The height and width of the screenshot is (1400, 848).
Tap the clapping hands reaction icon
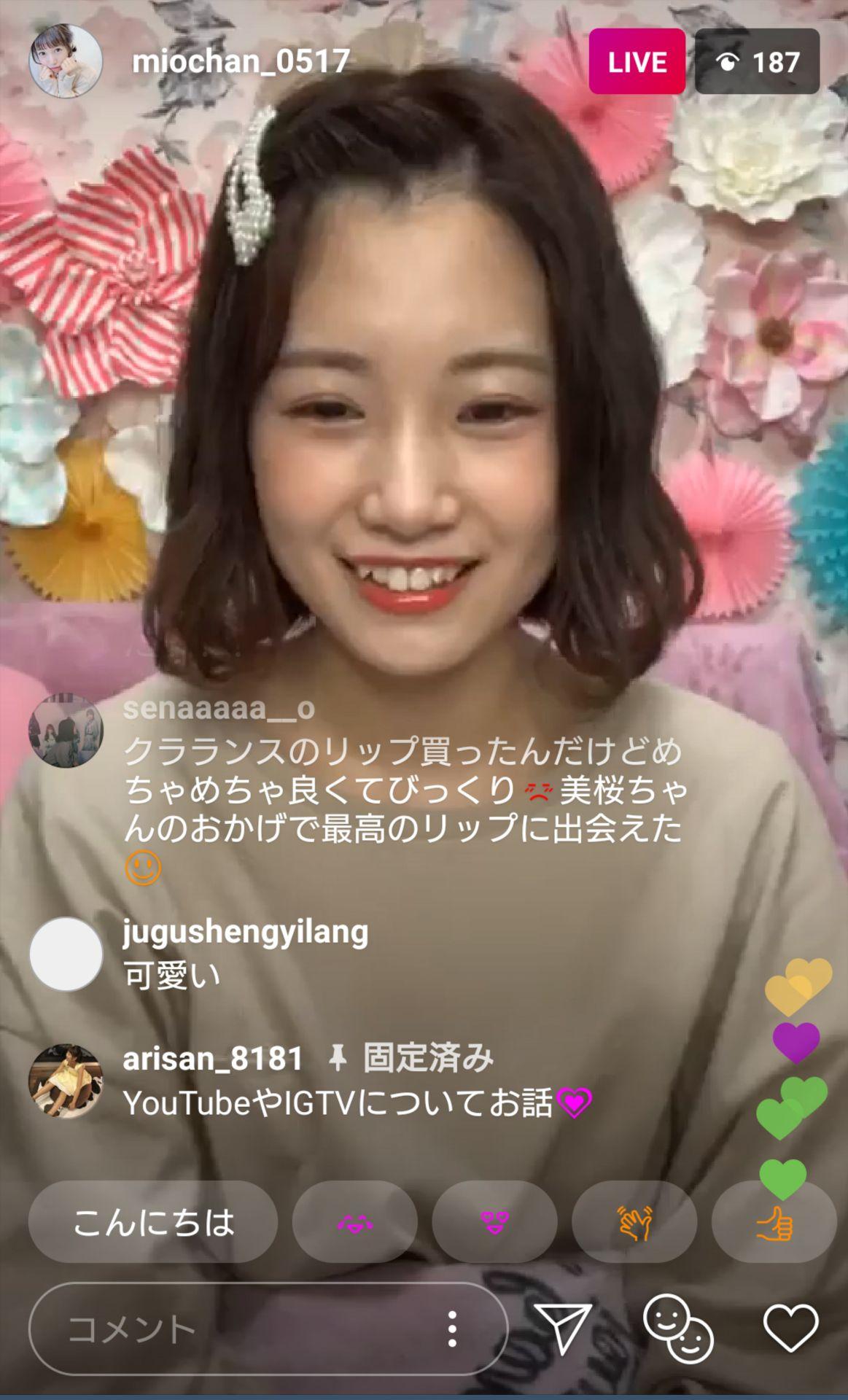point(636,1220)
